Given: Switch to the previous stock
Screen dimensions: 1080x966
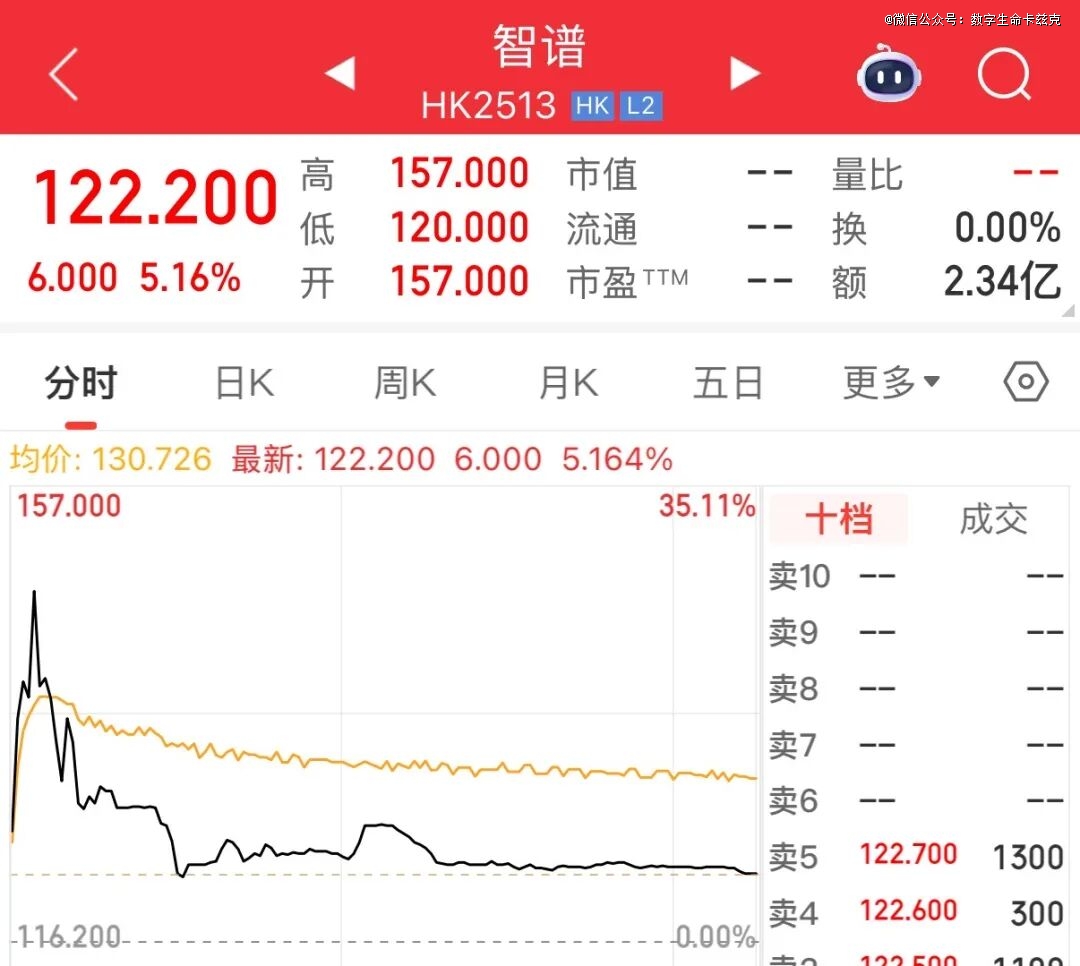Looking at the screenshot, I should click(340, 73).
